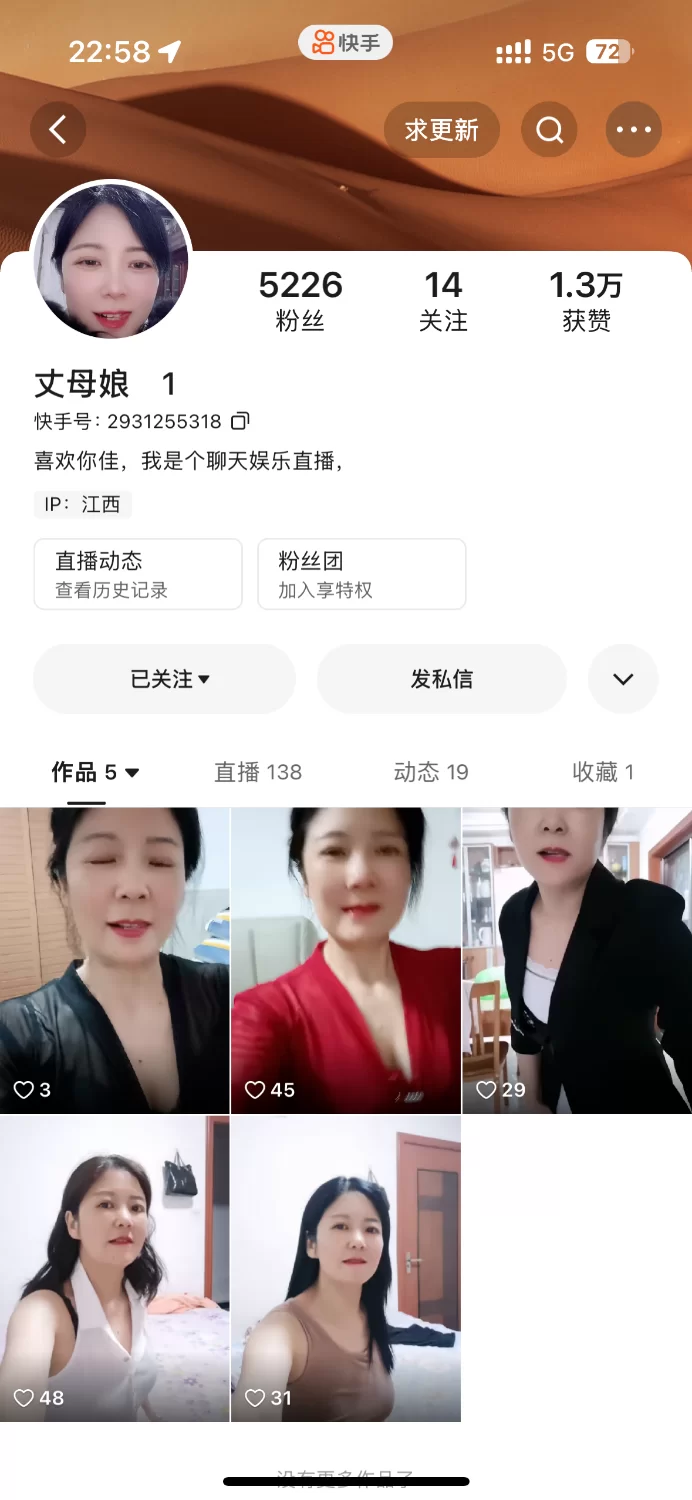The height and width of the screenshot is (1500, 692).
Task: Select the 作品 5 tab
Action: 94,772
